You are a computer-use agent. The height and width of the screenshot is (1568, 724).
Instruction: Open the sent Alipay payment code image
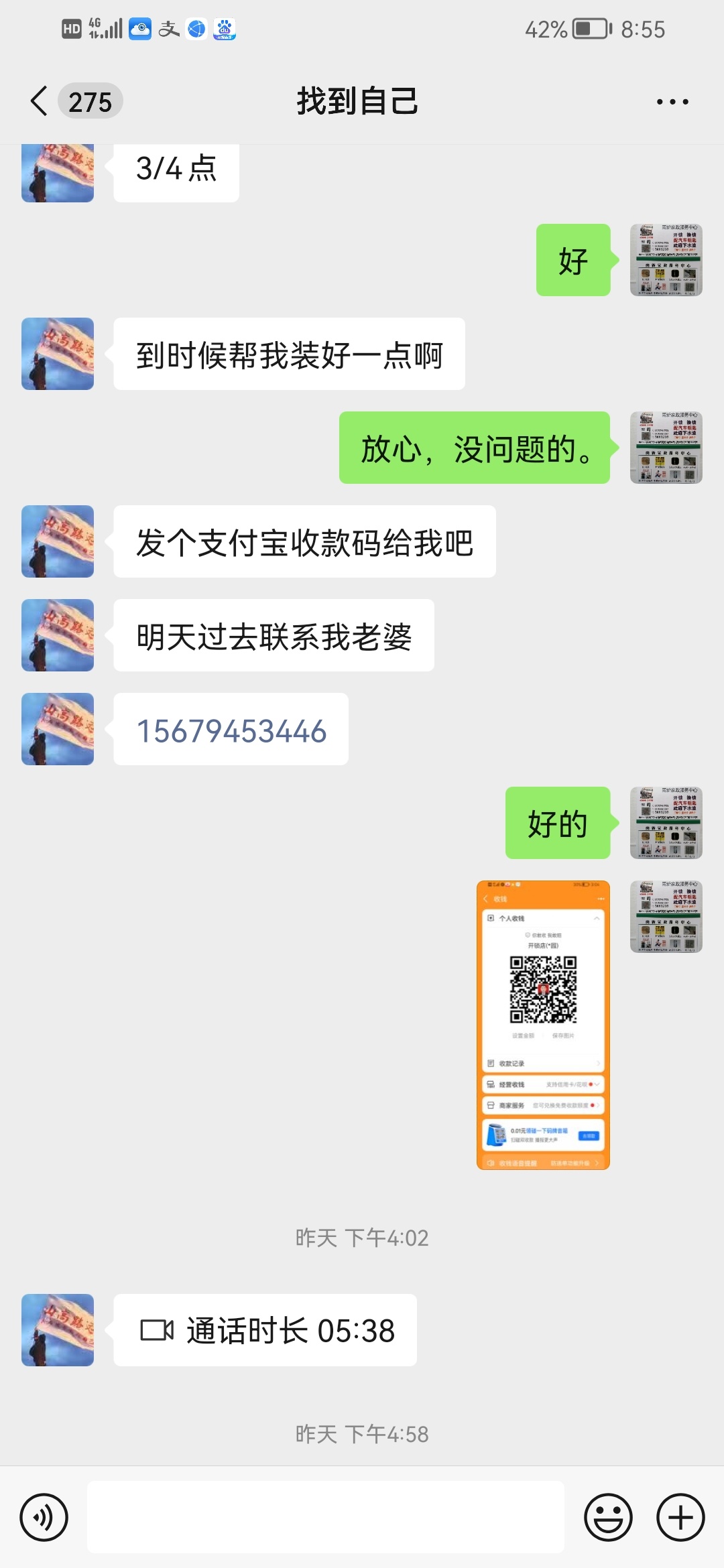[x=543, y=1025]
